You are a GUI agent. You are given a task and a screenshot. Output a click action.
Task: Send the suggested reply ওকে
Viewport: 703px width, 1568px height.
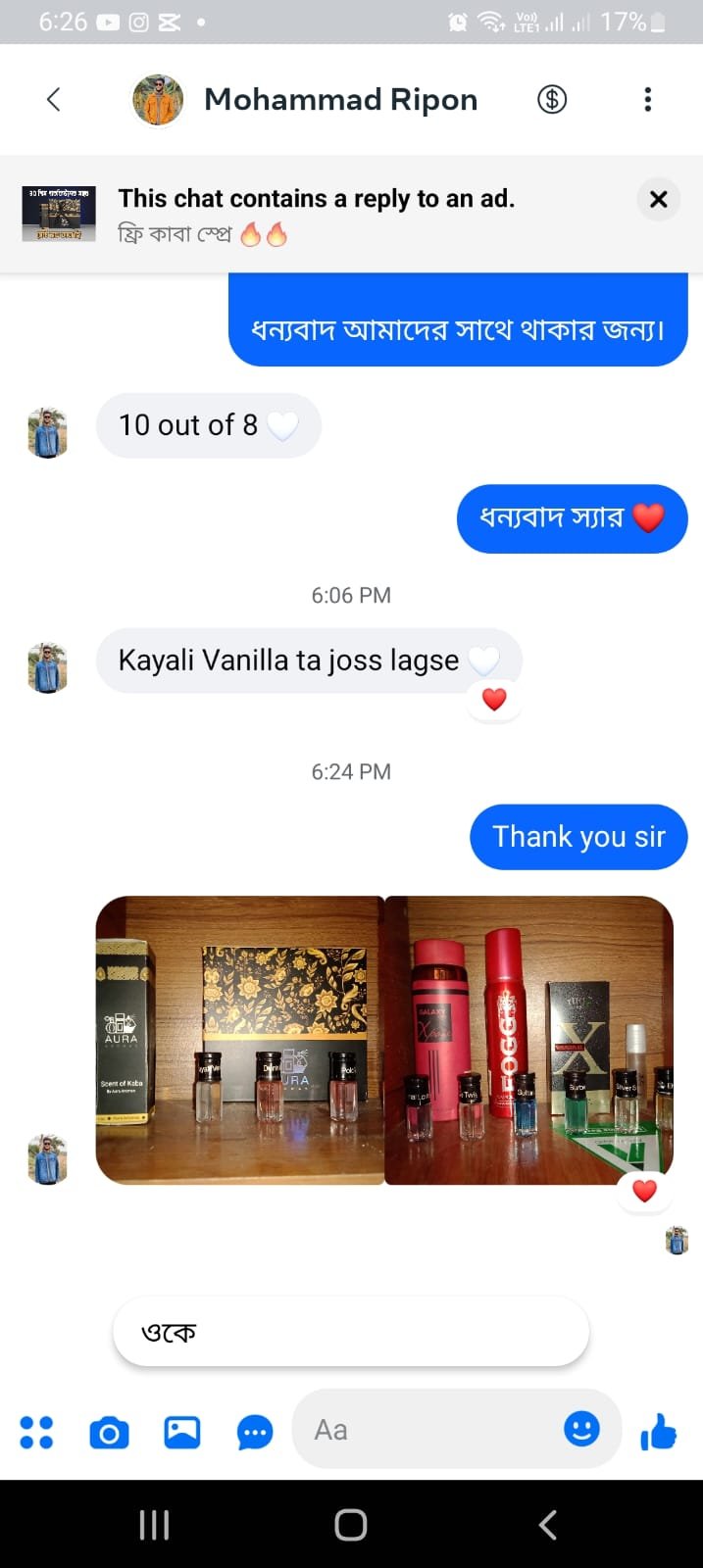click(350, 1332)
